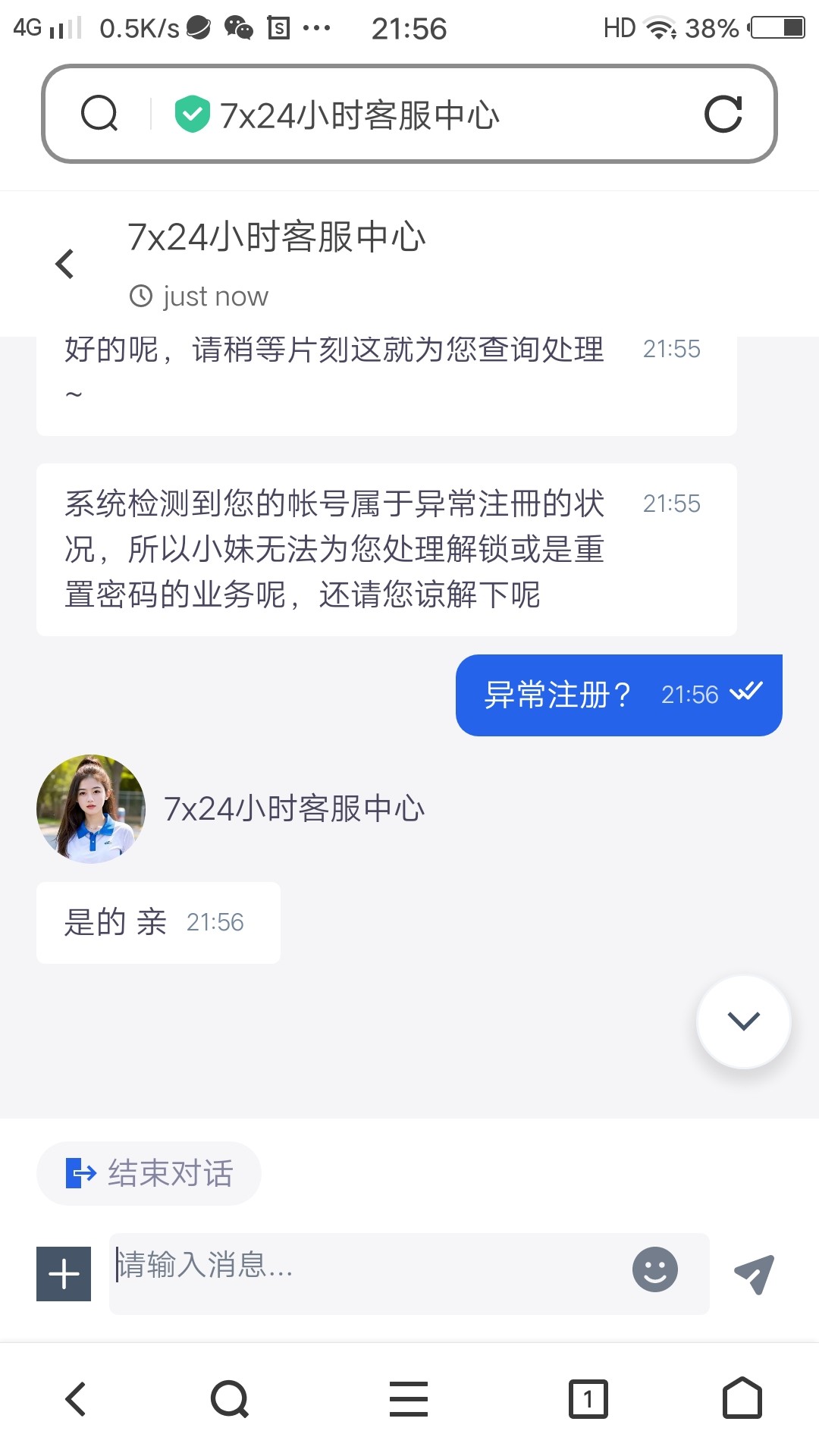The image size is (819, 1456).
Task: End the conversation via 结束对话
Action: click(x=149, y=1173)
